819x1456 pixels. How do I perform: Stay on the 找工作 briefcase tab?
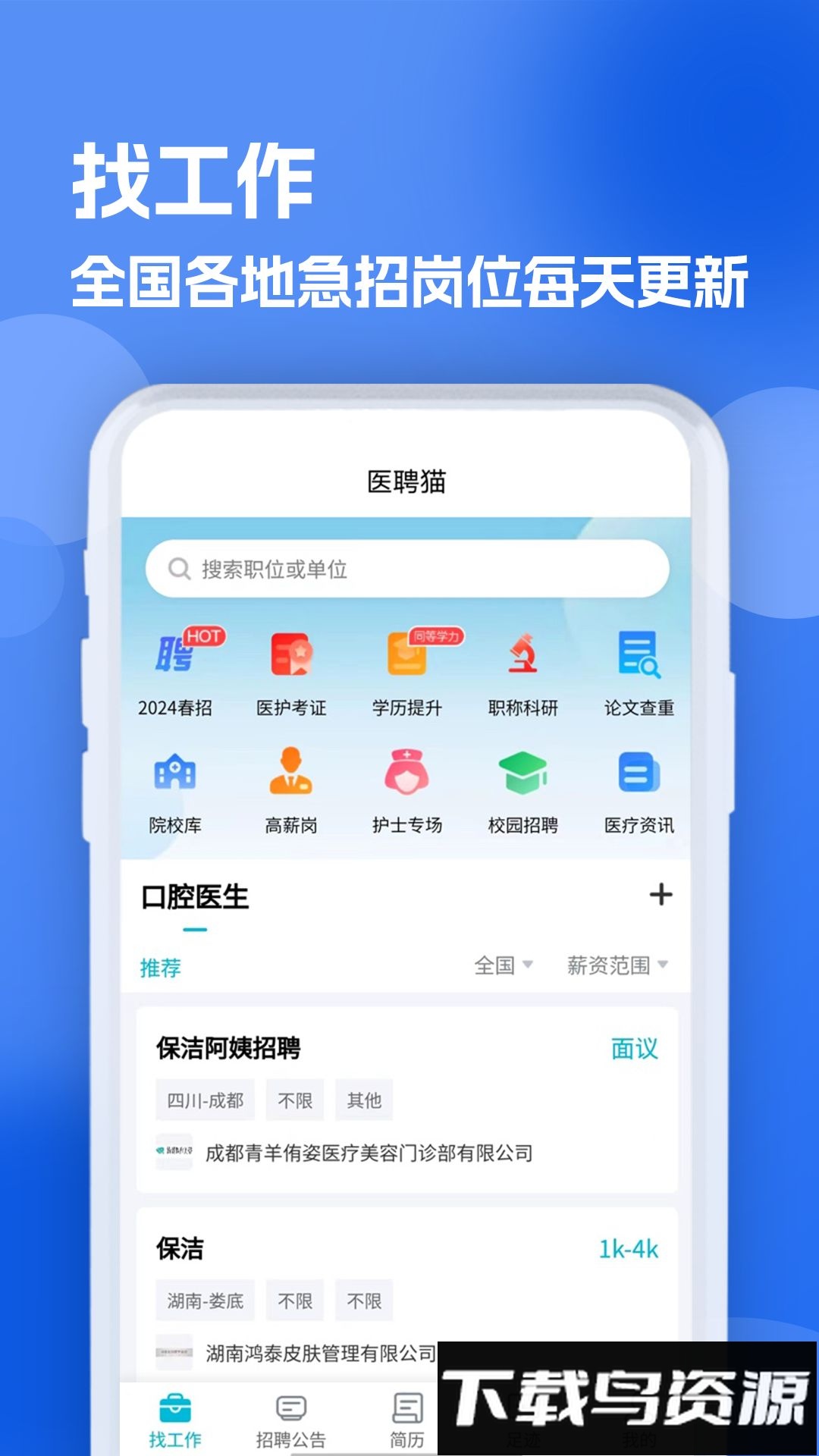(x=174, y=1418)
